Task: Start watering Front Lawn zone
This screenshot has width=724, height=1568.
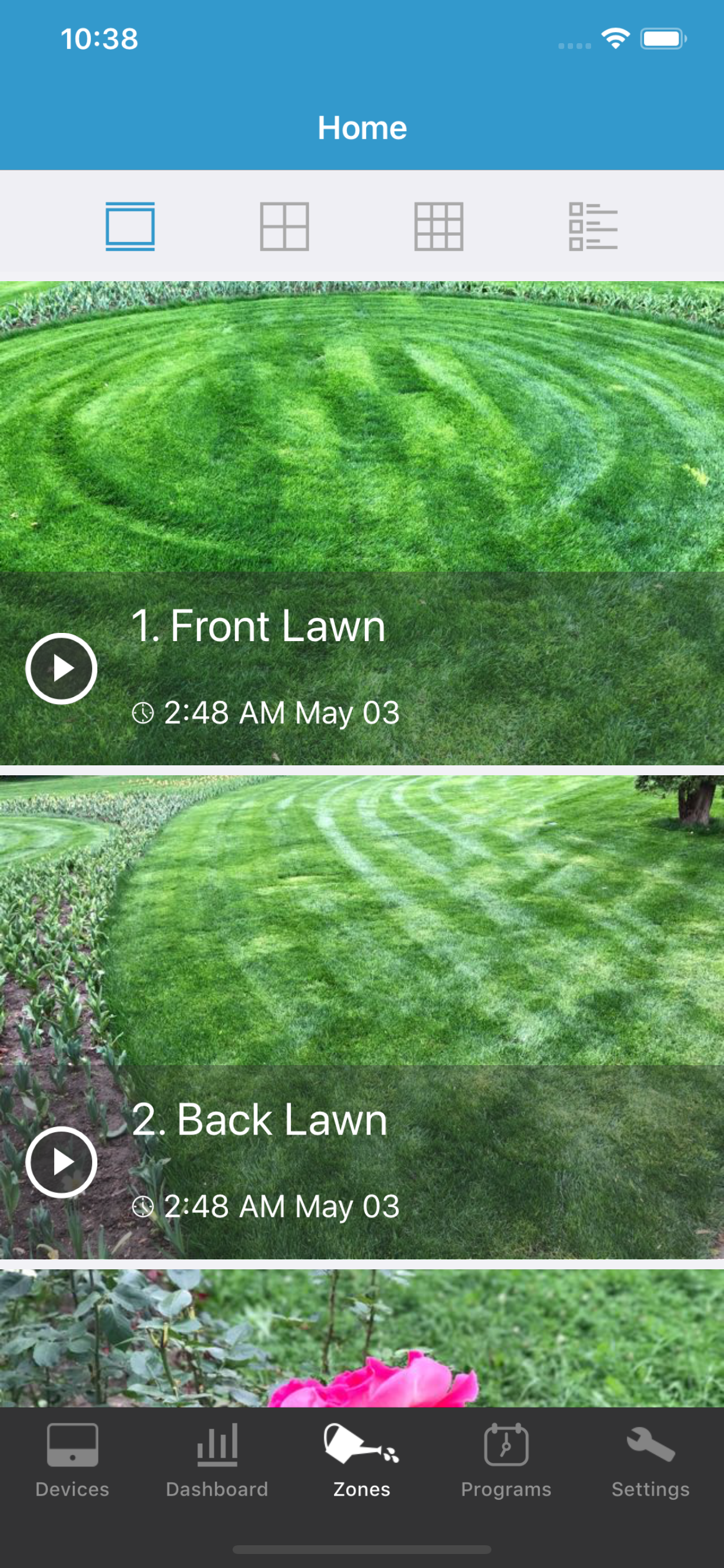Action: point(61,668)
